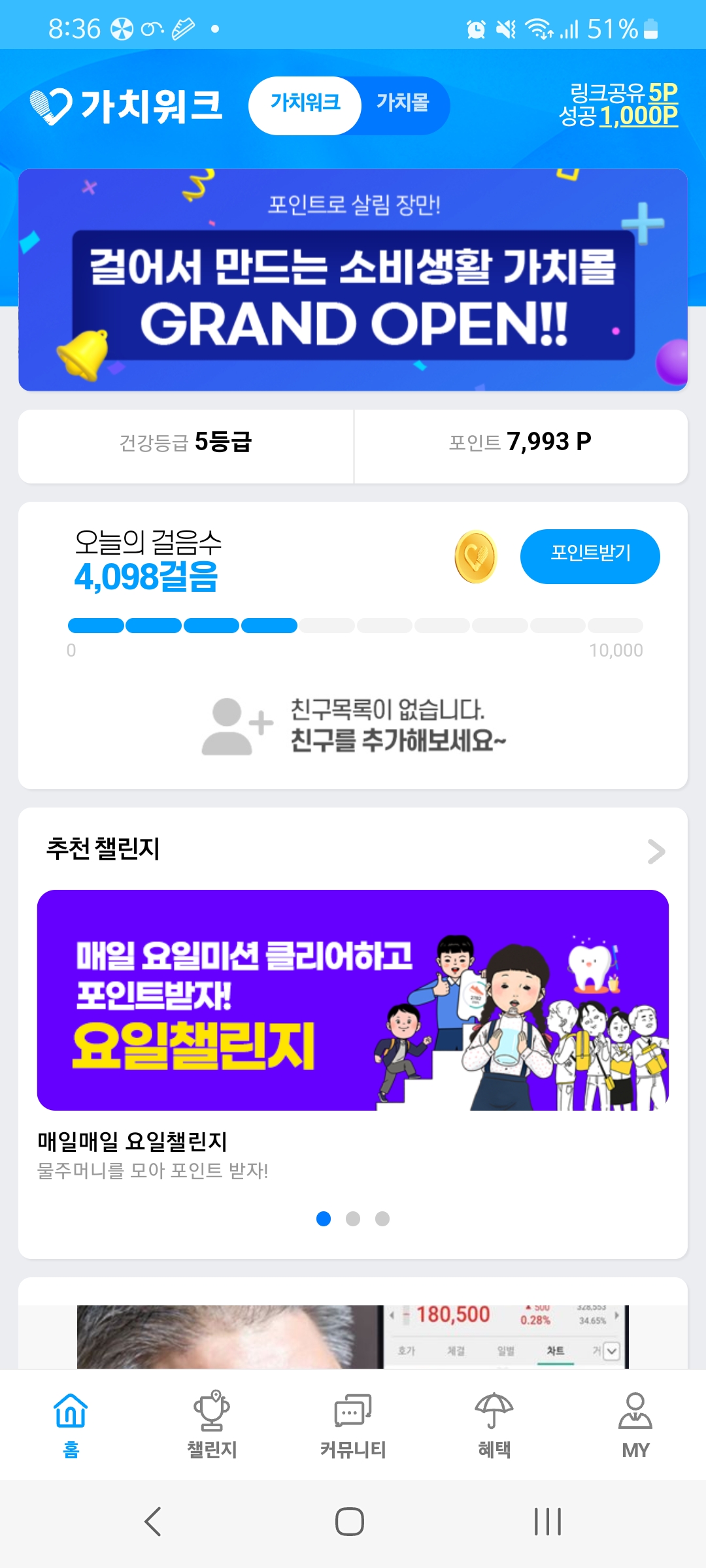The image size is (706, 1568).
Task: Switch to the 챌린지 tab
Action: click(x=212, y=1424)
